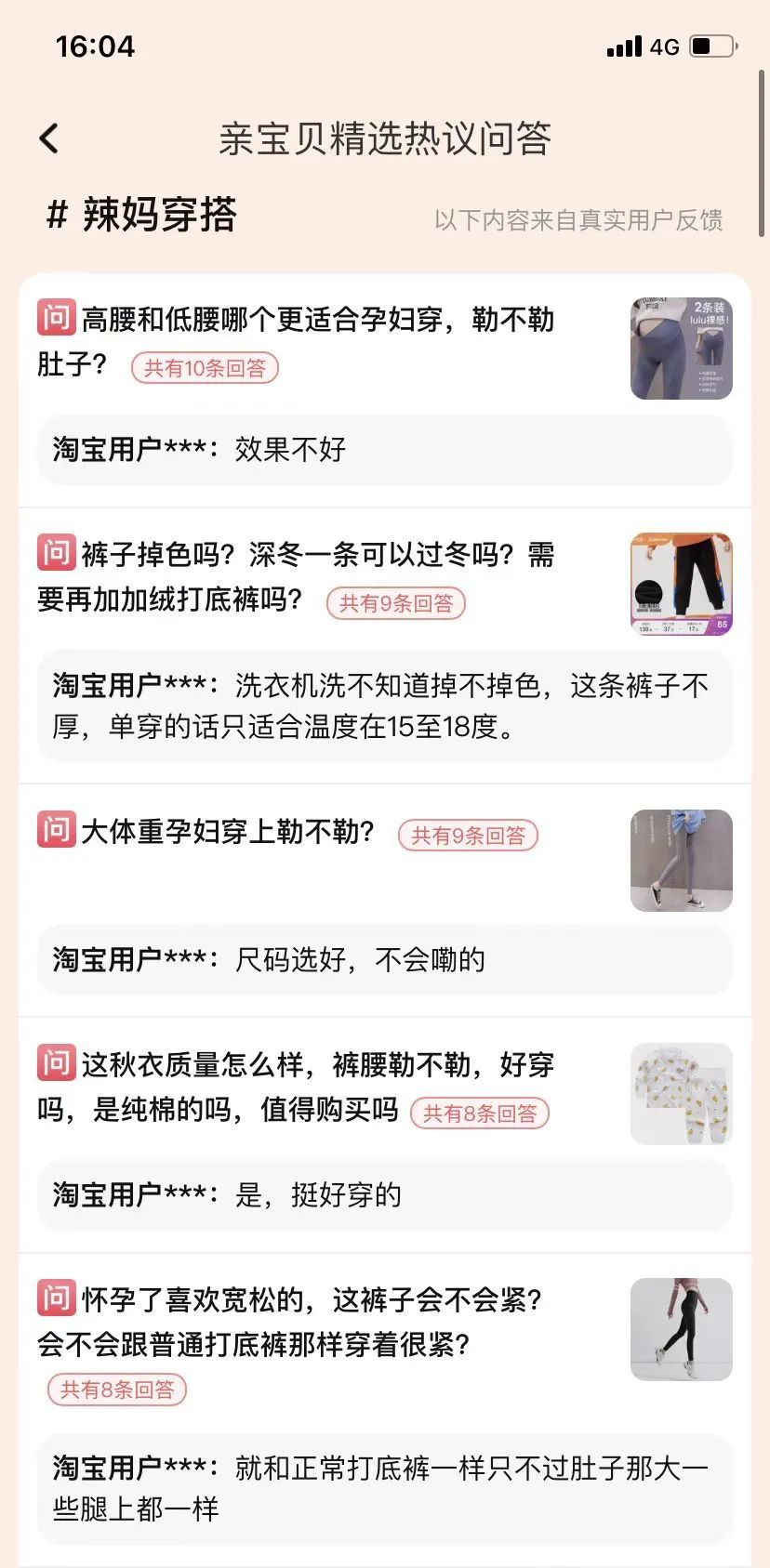Tap the back arrow to return
Screen dimensions: 770x1568
48,137
